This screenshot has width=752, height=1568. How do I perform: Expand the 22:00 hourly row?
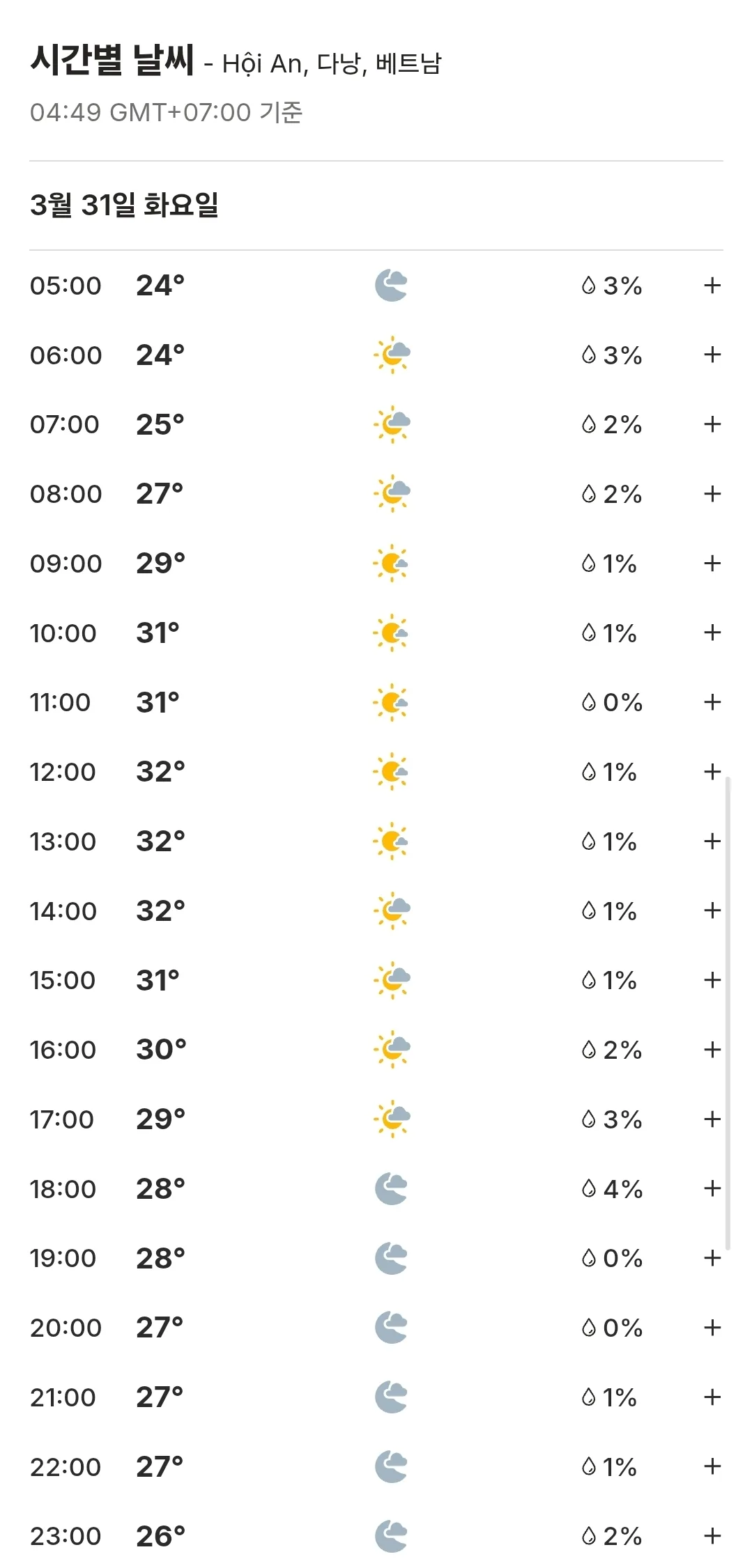[x=712, y=1466]
